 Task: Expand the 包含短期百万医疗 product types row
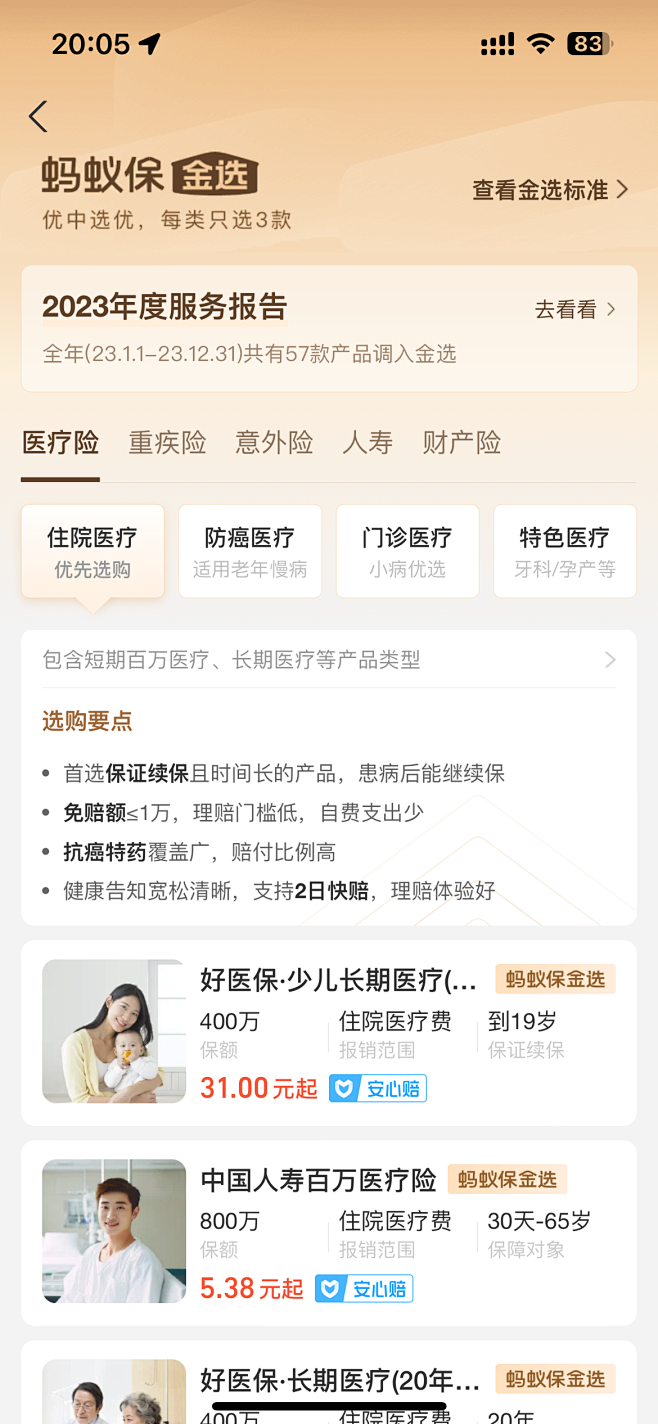[329, 660]
